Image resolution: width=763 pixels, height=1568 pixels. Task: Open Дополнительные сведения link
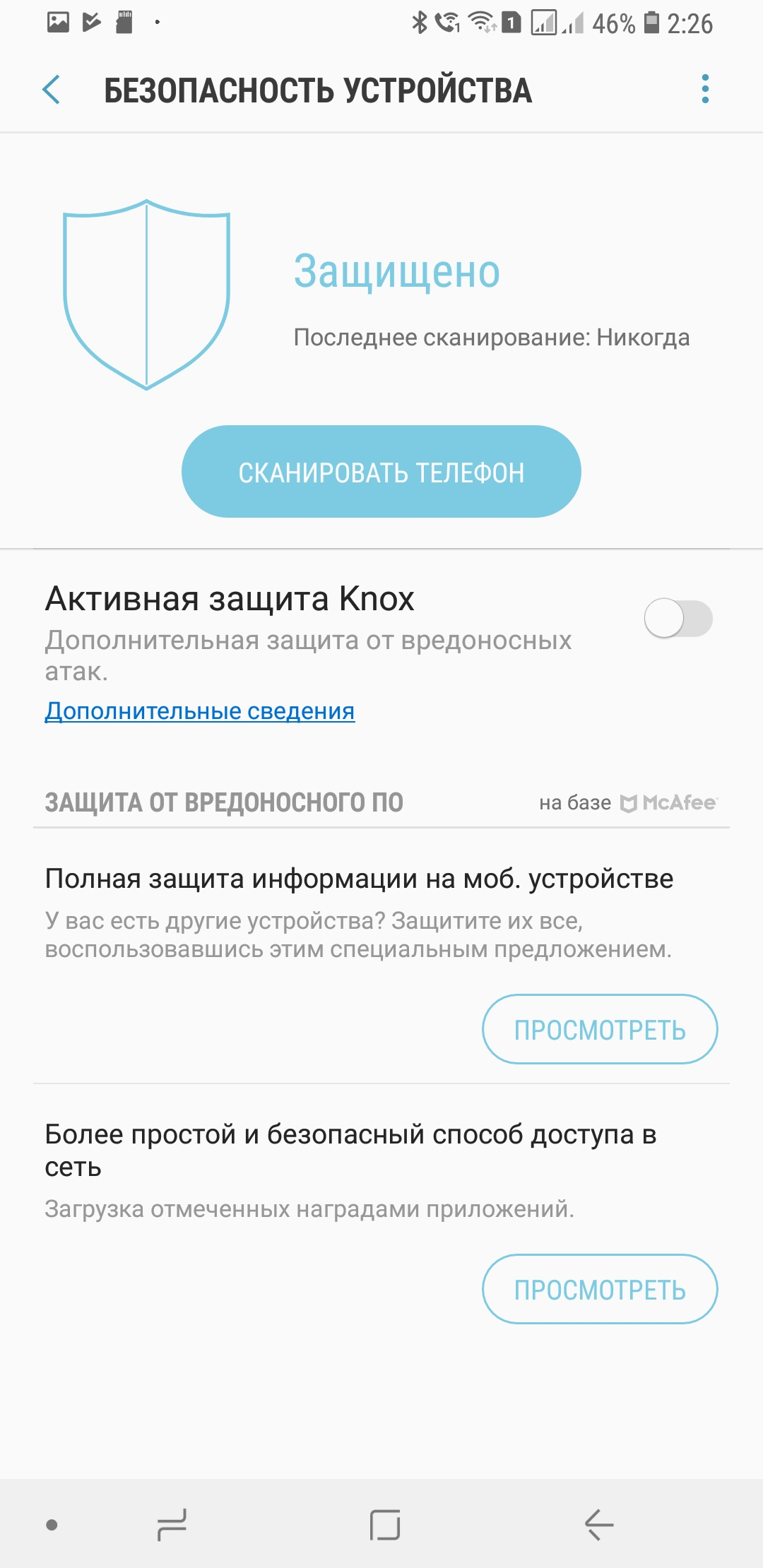coord(200,711)
